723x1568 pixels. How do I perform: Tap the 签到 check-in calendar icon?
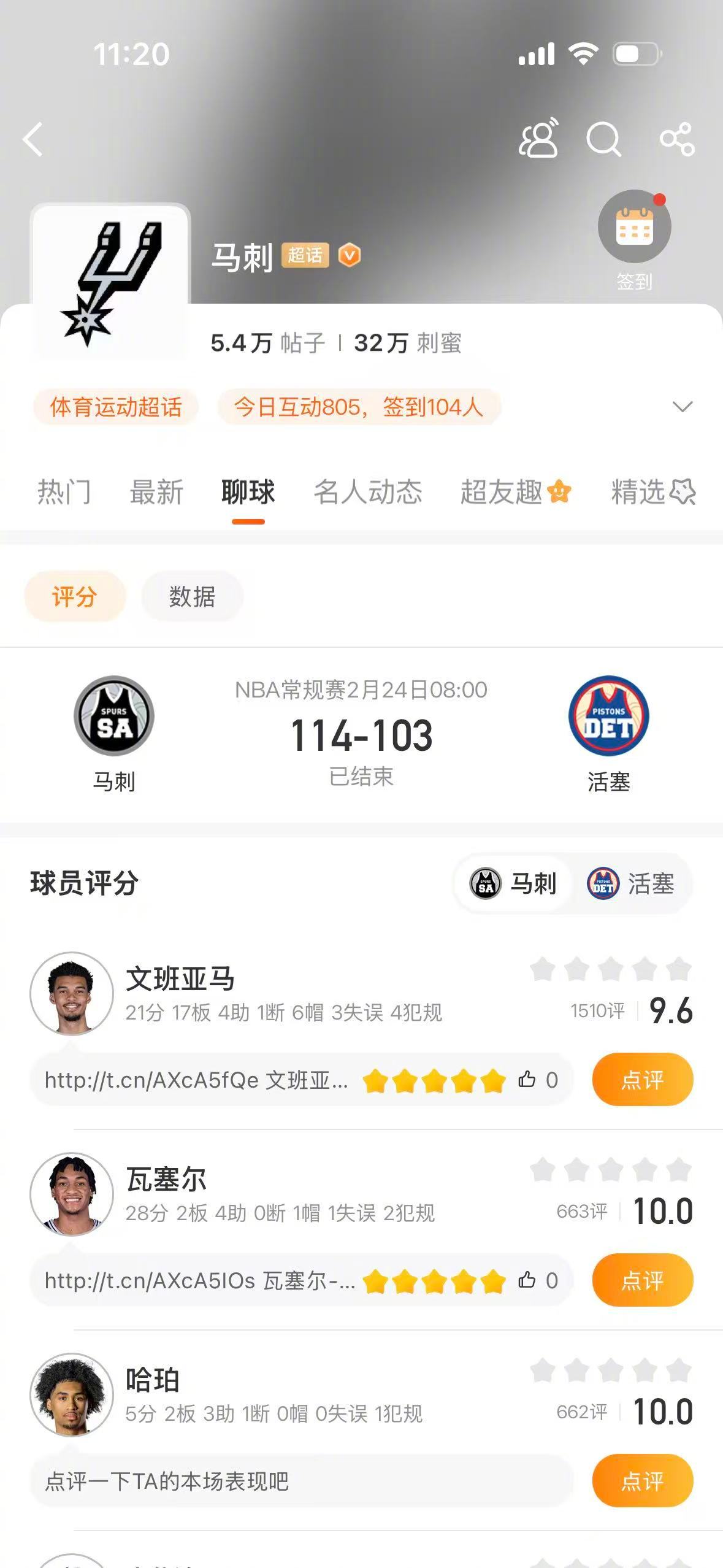coord(635,226)
